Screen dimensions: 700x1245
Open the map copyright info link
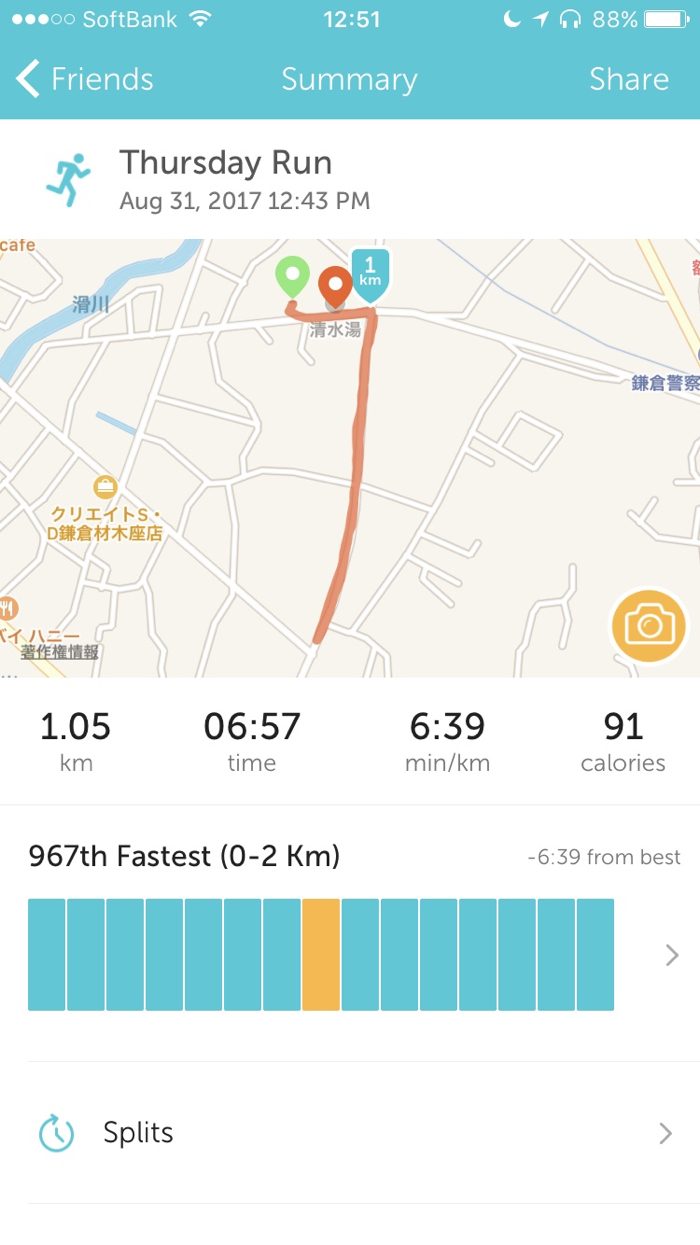tap(60, 652)
